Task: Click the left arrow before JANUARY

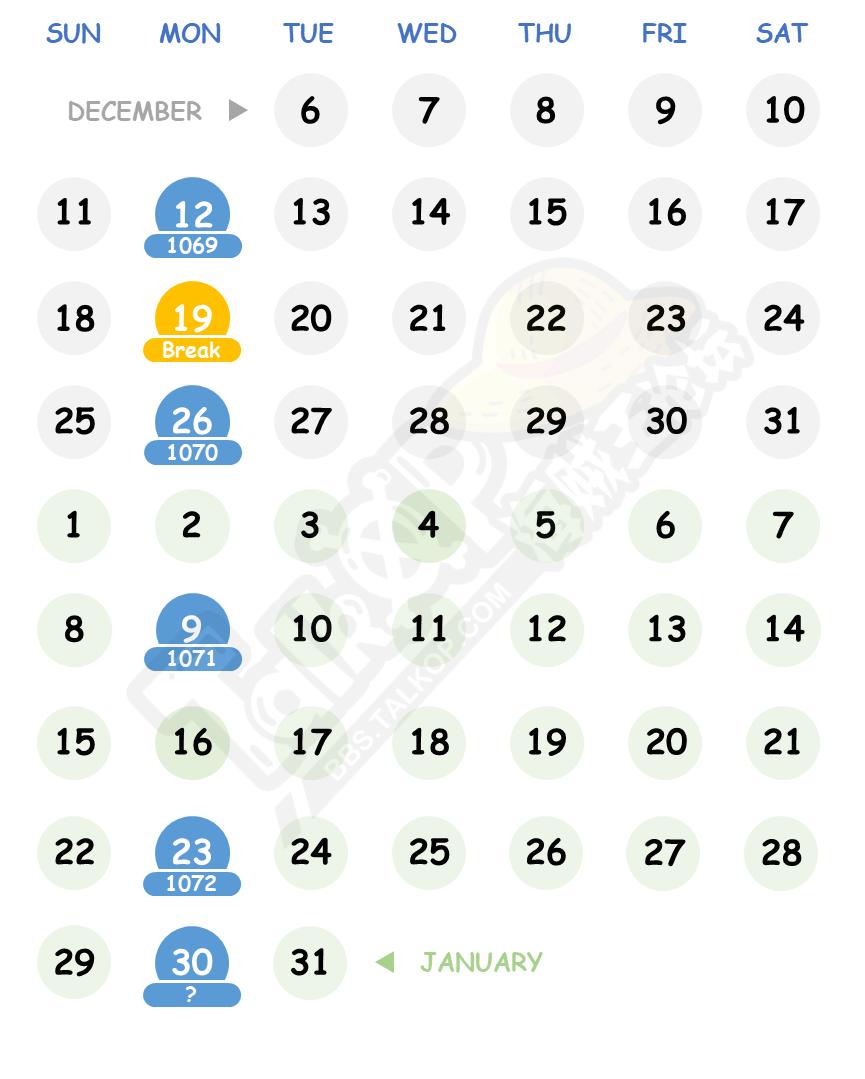Action: [x=385, y=962]
